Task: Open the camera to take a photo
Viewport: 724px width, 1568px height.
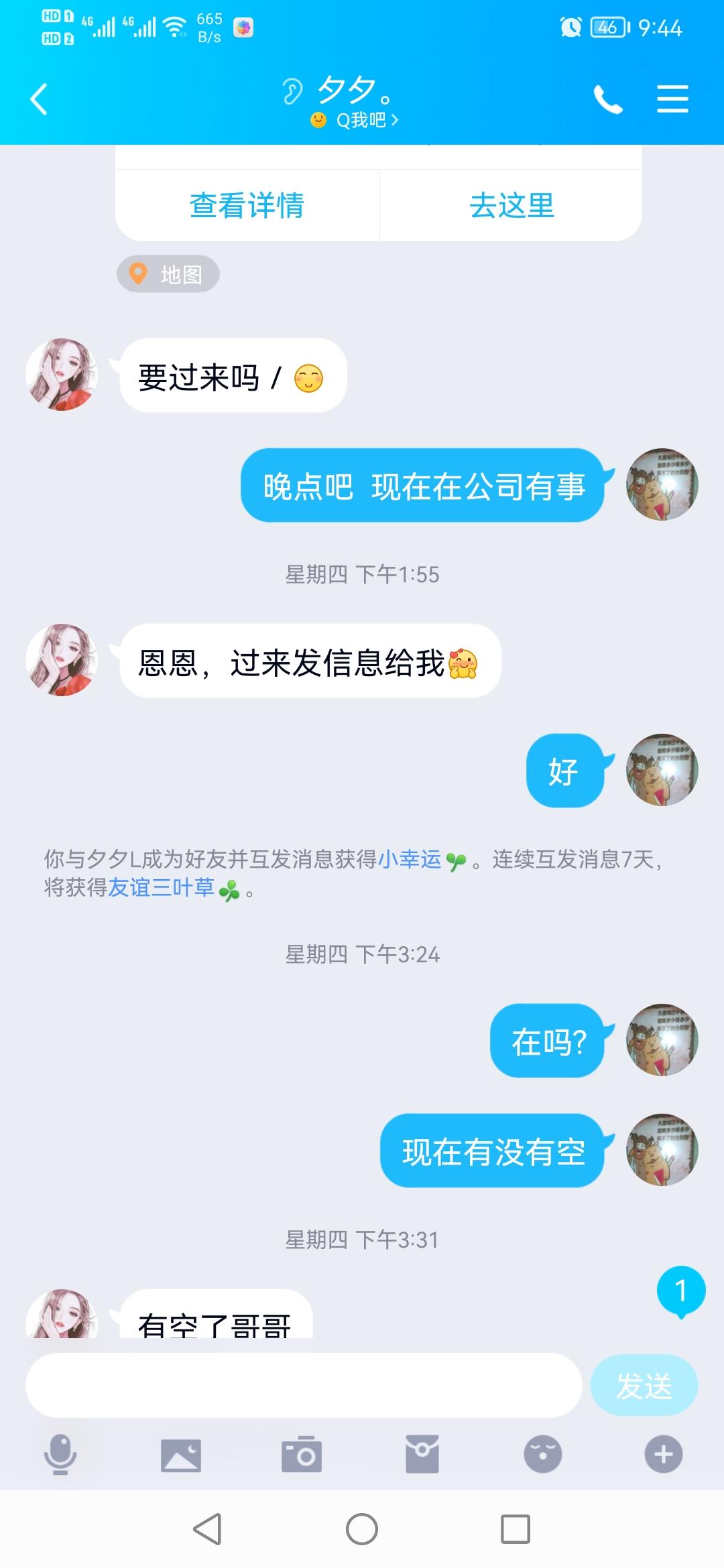Action: coord(302,1454)
